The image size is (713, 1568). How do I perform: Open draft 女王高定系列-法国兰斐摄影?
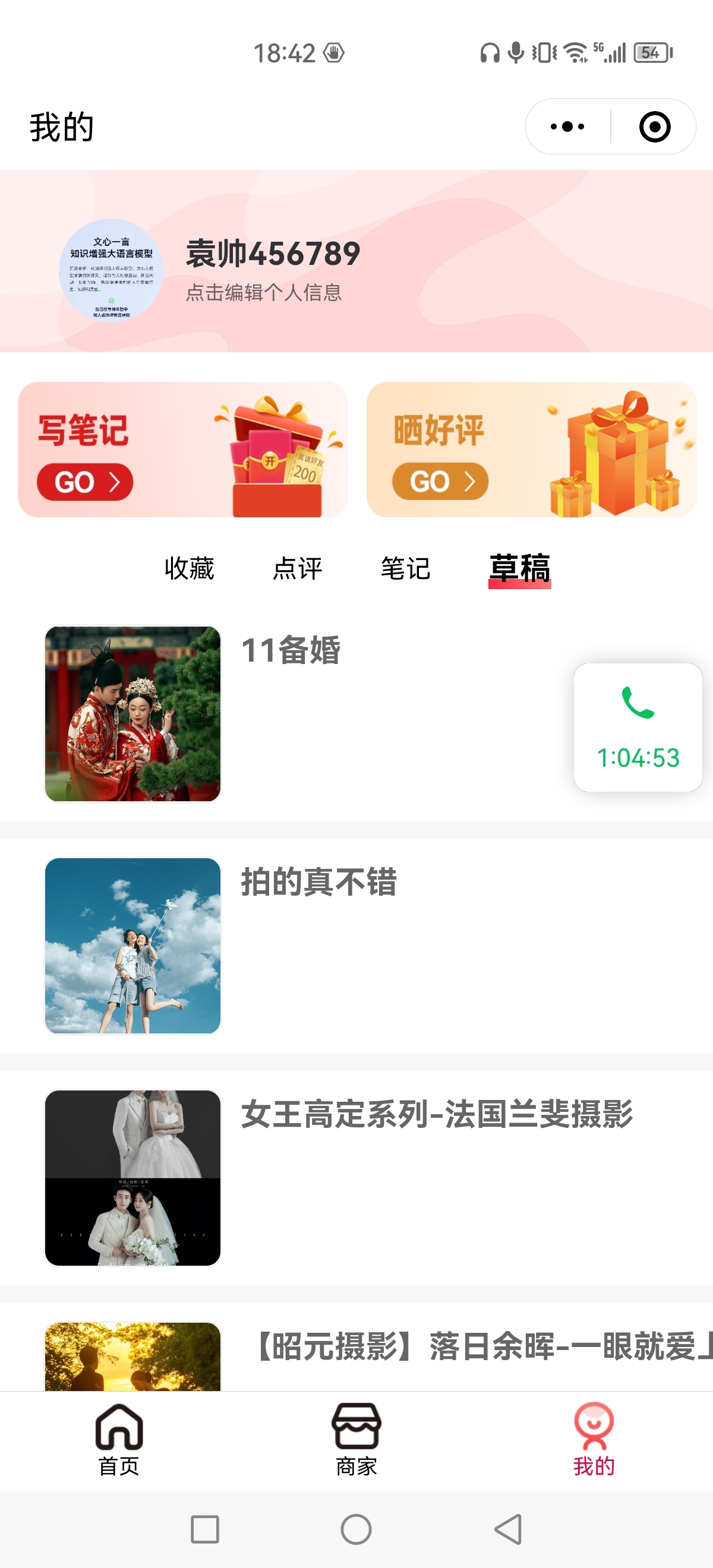[x=437, y=1114]
